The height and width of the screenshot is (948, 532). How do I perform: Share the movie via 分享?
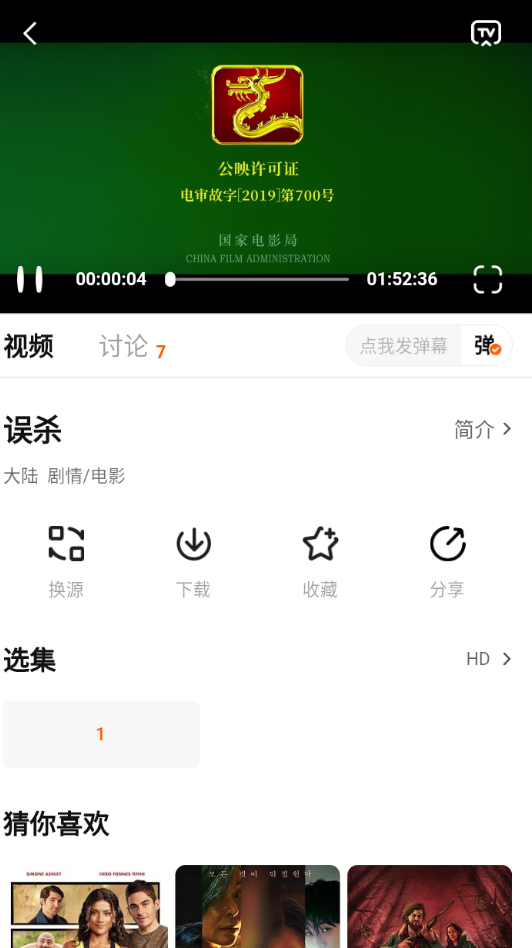[447, 562]
